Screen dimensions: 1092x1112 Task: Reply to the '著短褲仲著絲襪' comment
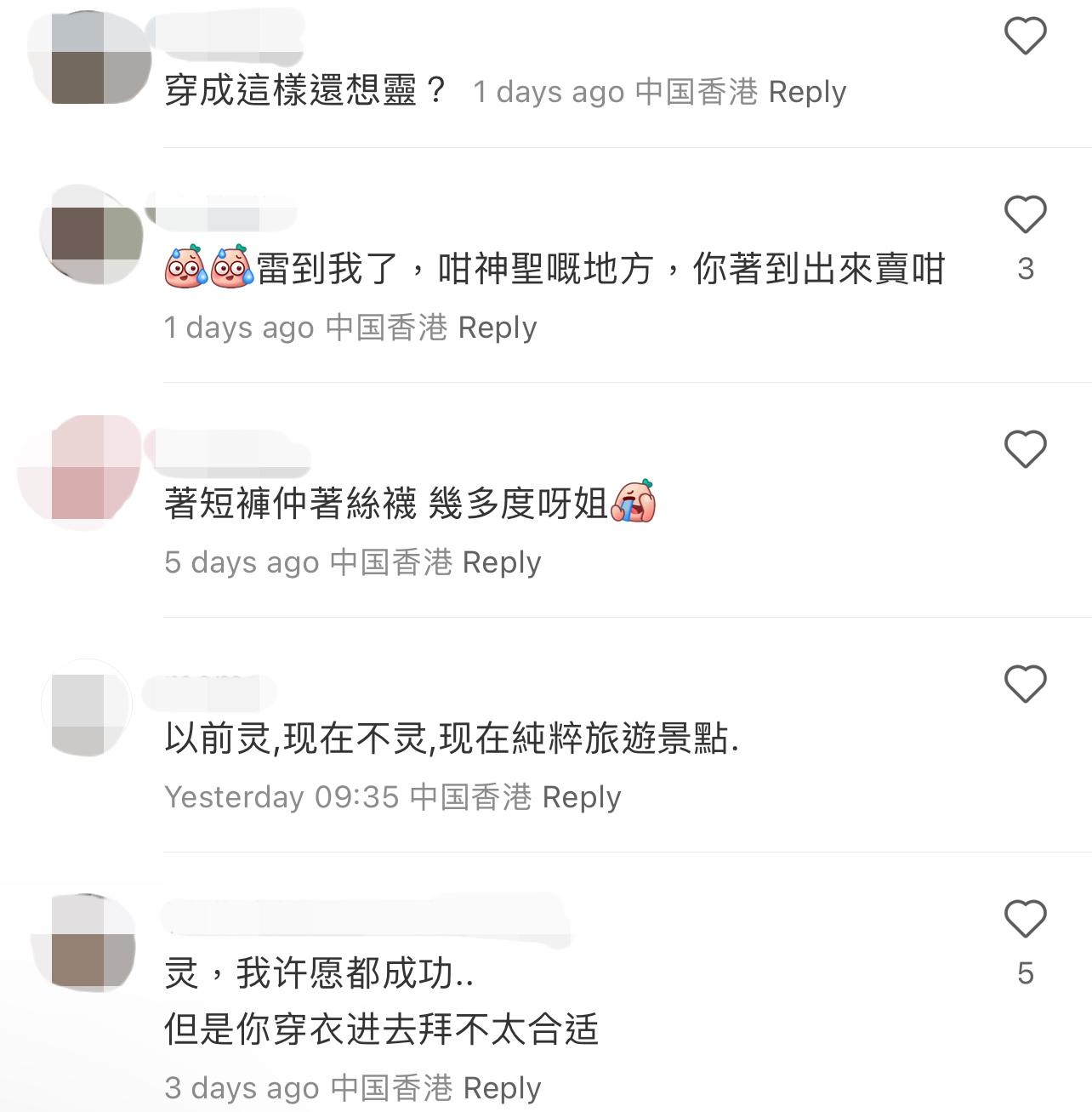point(501,562)
